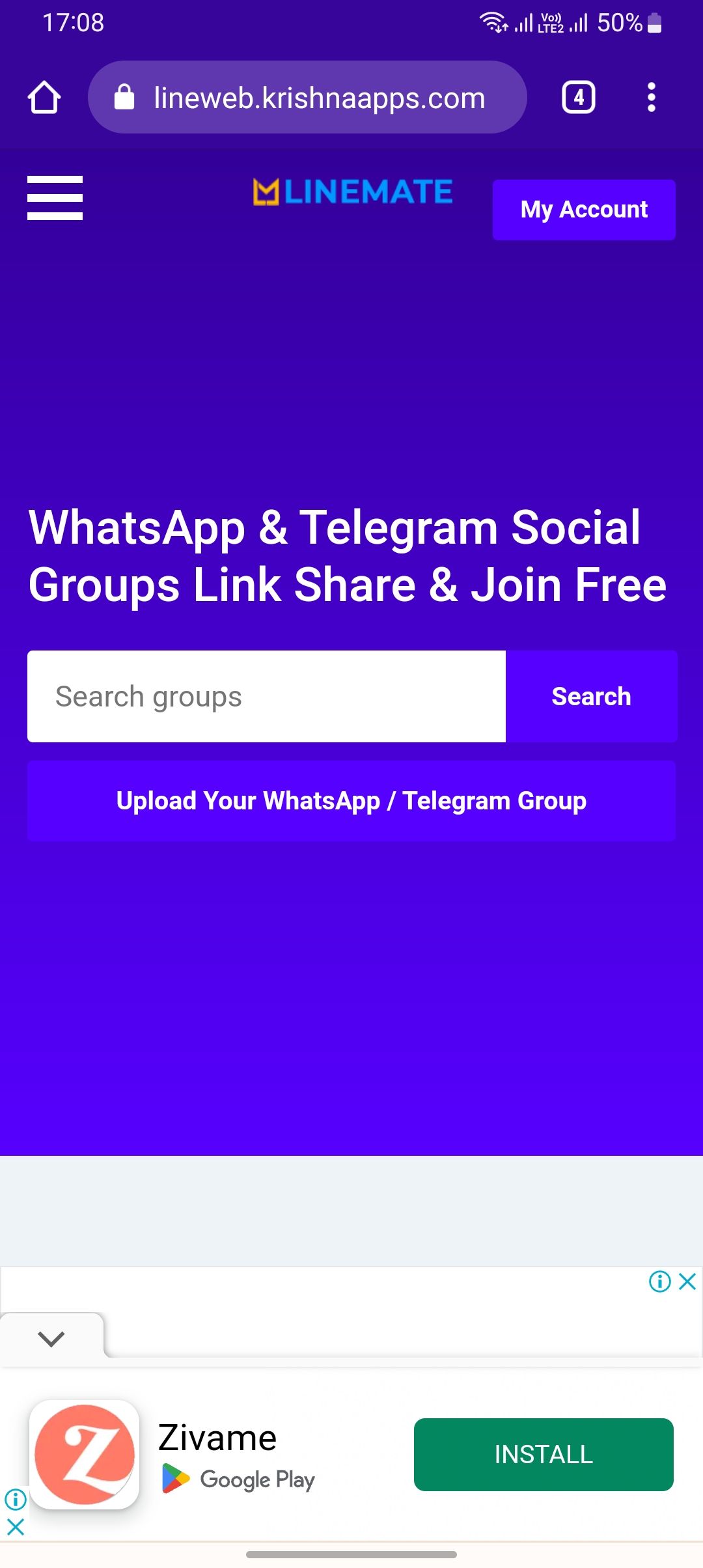Tap the Search button
703x1568 pixels.
(591, 696)
